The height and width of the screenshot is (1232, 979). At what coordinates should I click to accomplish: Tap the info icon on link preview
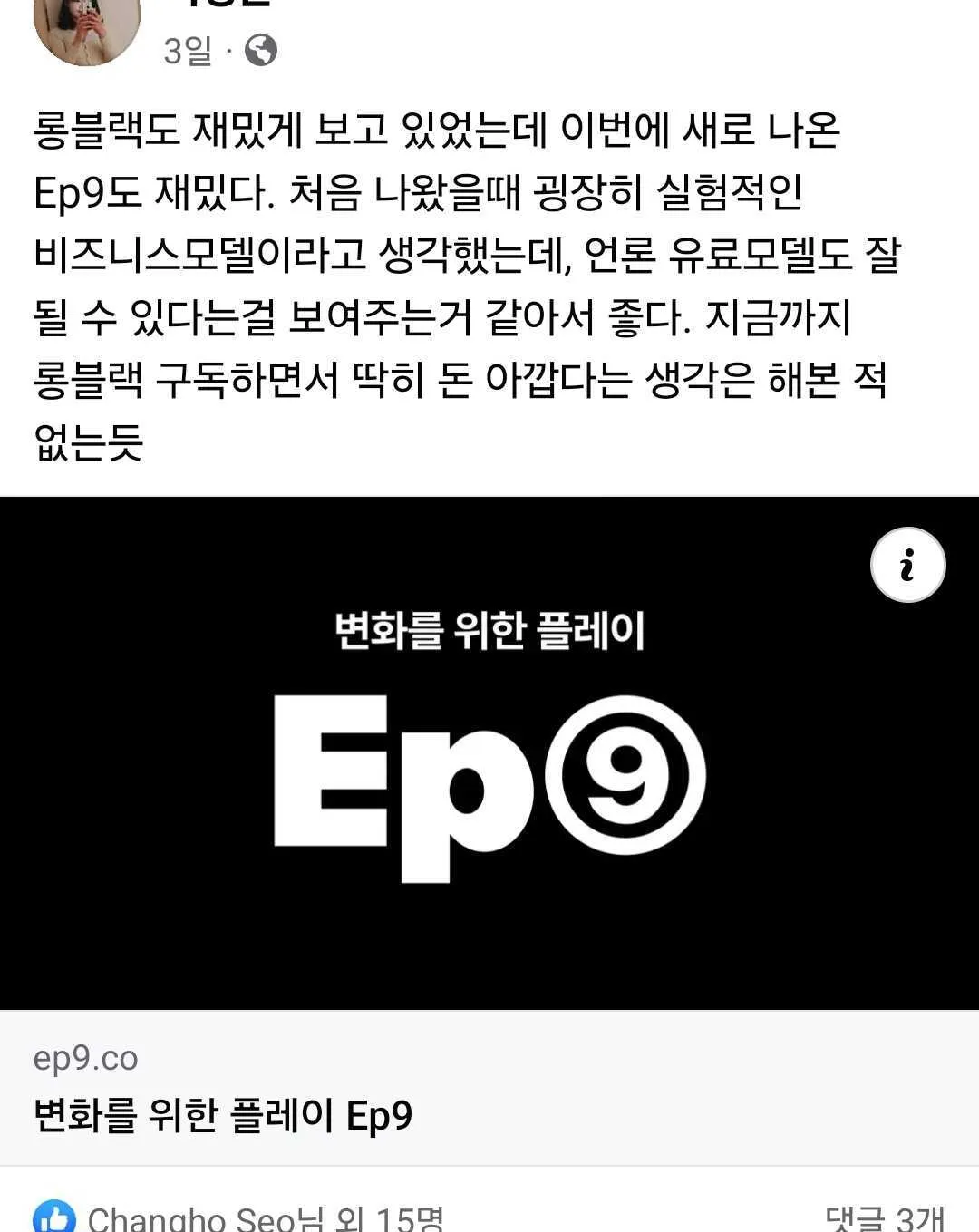[x=907, y=565]
